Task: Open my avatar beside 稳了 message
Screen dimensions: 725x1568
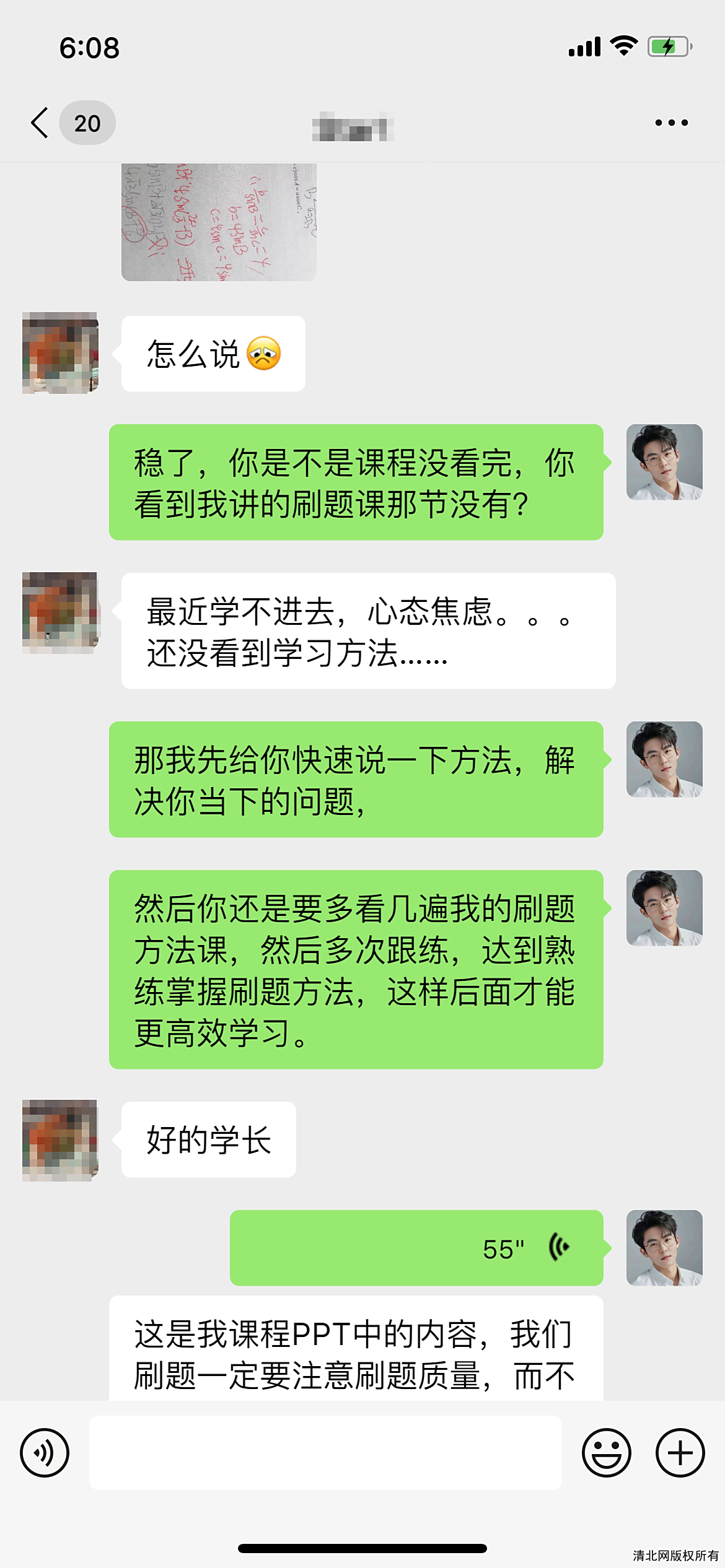Action: [x=664, y=462]
